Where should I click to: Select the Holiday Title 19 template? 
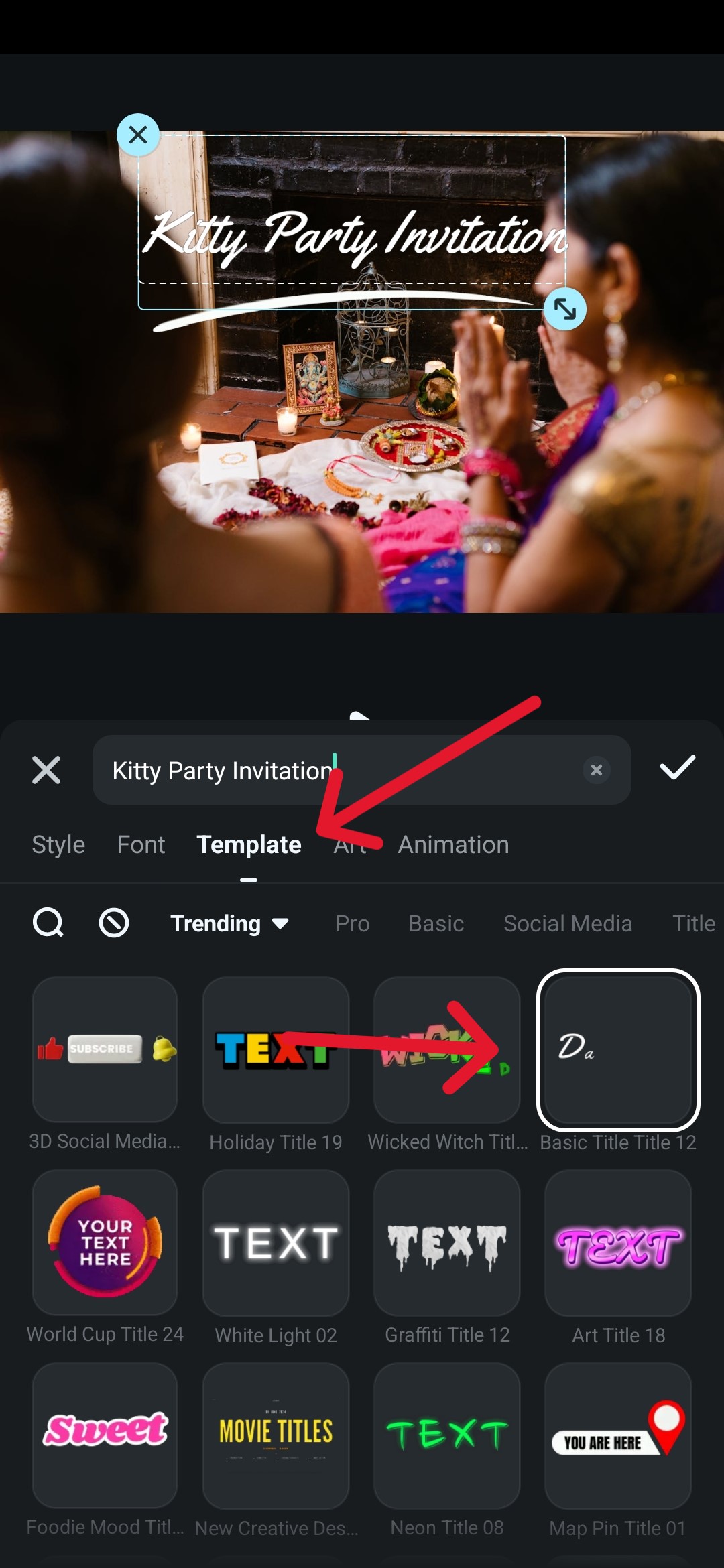[276, 1050]
